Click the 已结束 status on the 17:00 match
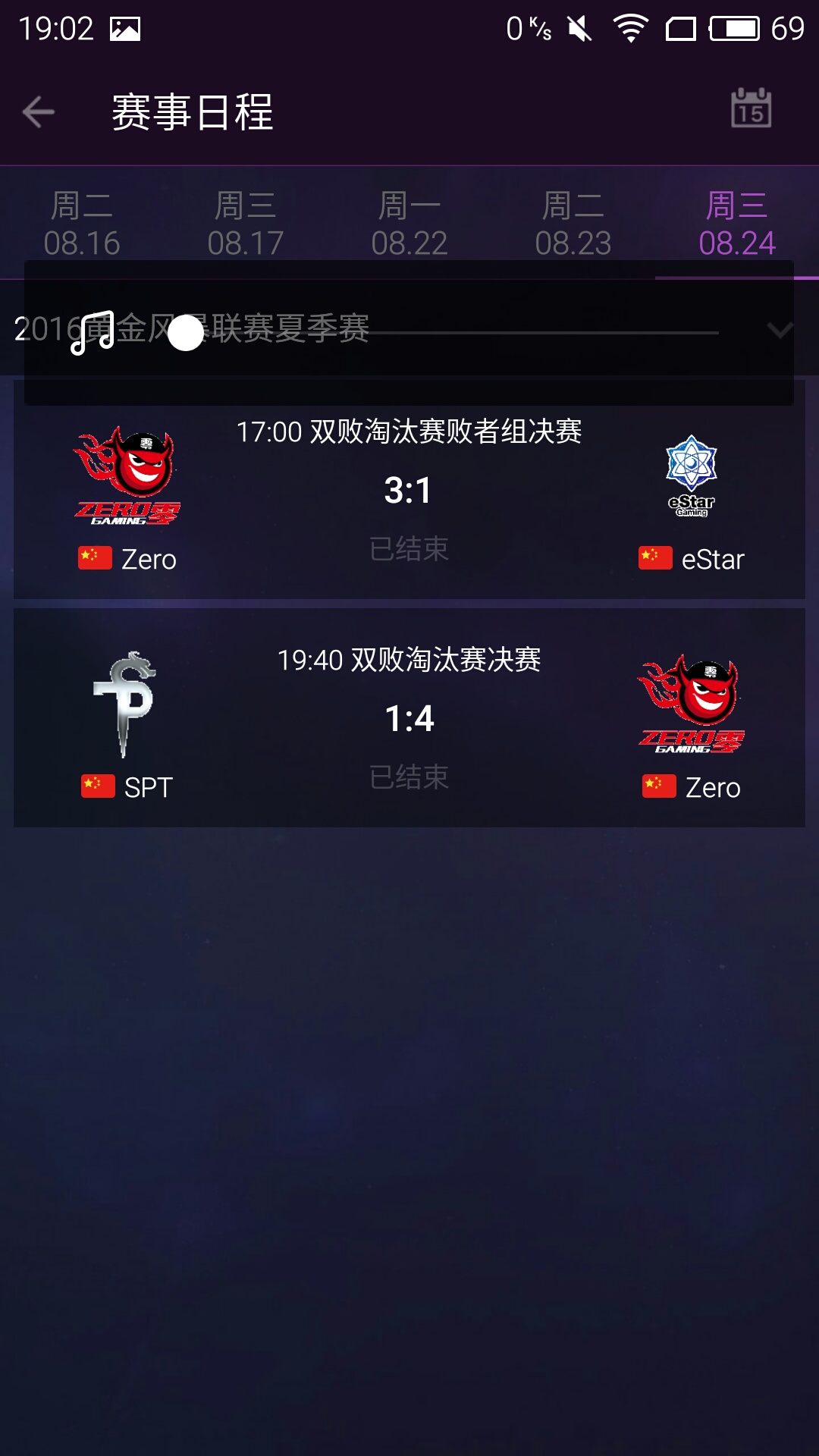The image size is (819, 1456). pyautogui.click(x=409, y=551)
